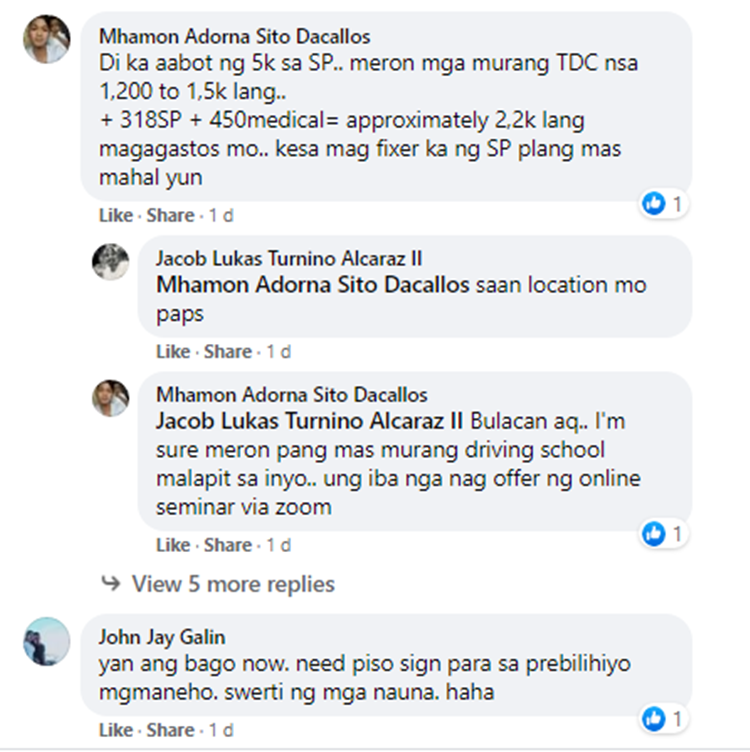Open John Jay Galin's profile name
The width and height of the screenshot is (750, 752).
point(162,637)
